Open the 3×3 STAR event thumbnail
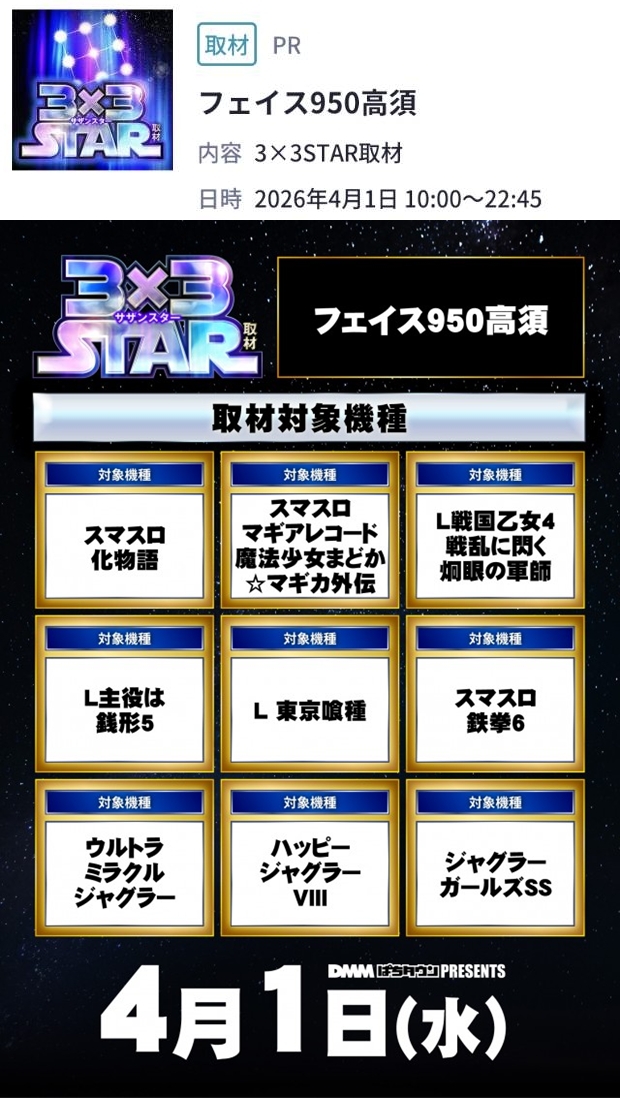The height and width of the screenshot is (1098, 620). 92,90
